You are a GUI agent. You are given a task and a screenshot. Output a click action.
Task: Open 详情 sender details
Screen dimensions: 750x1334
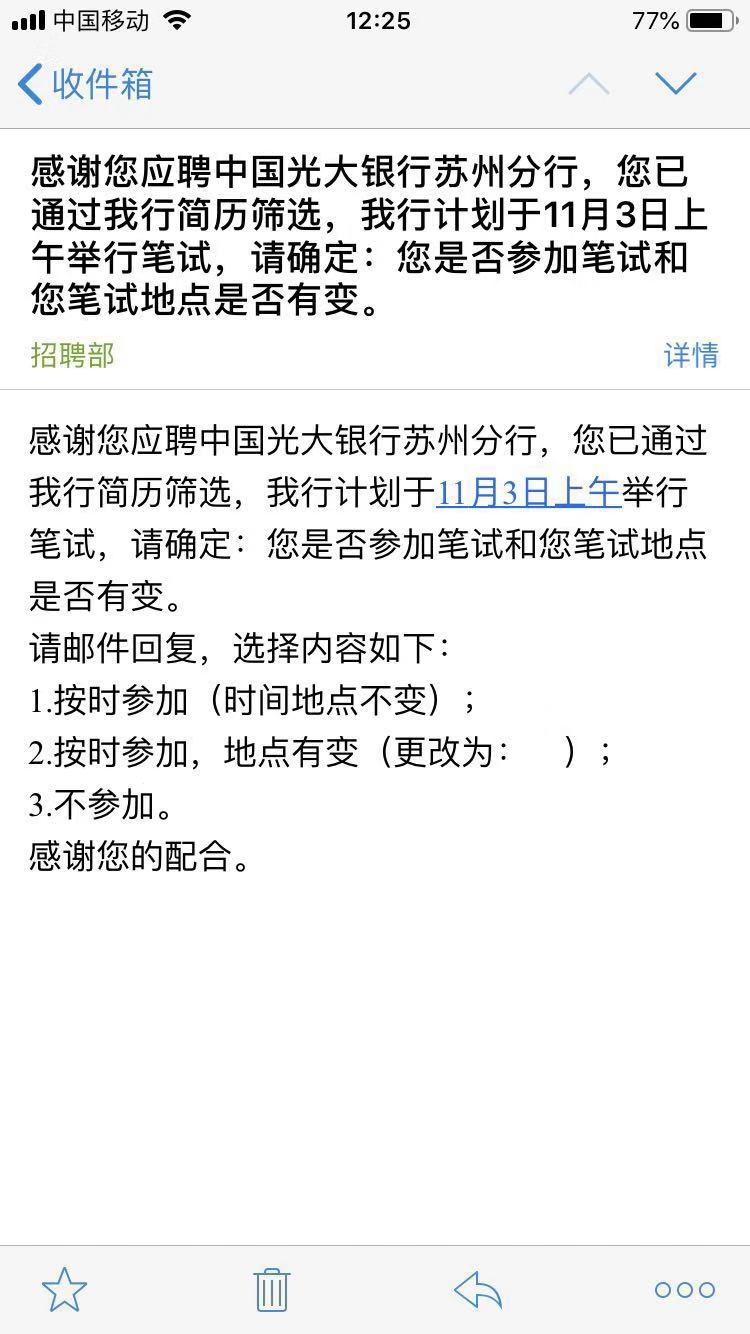click(691, 355)
